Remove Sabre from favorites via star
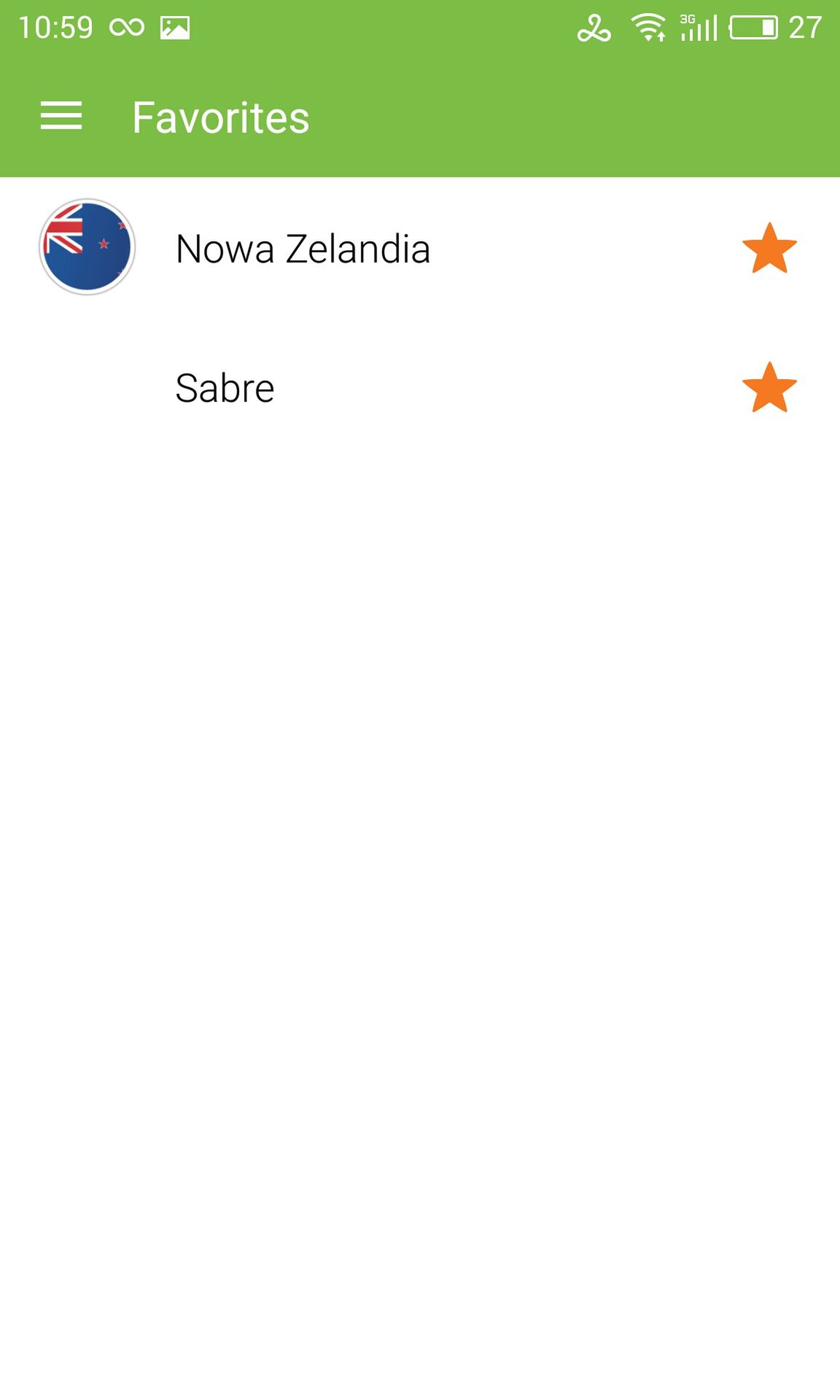Viewport: 840px width, 1400px height. pos(769,387)
